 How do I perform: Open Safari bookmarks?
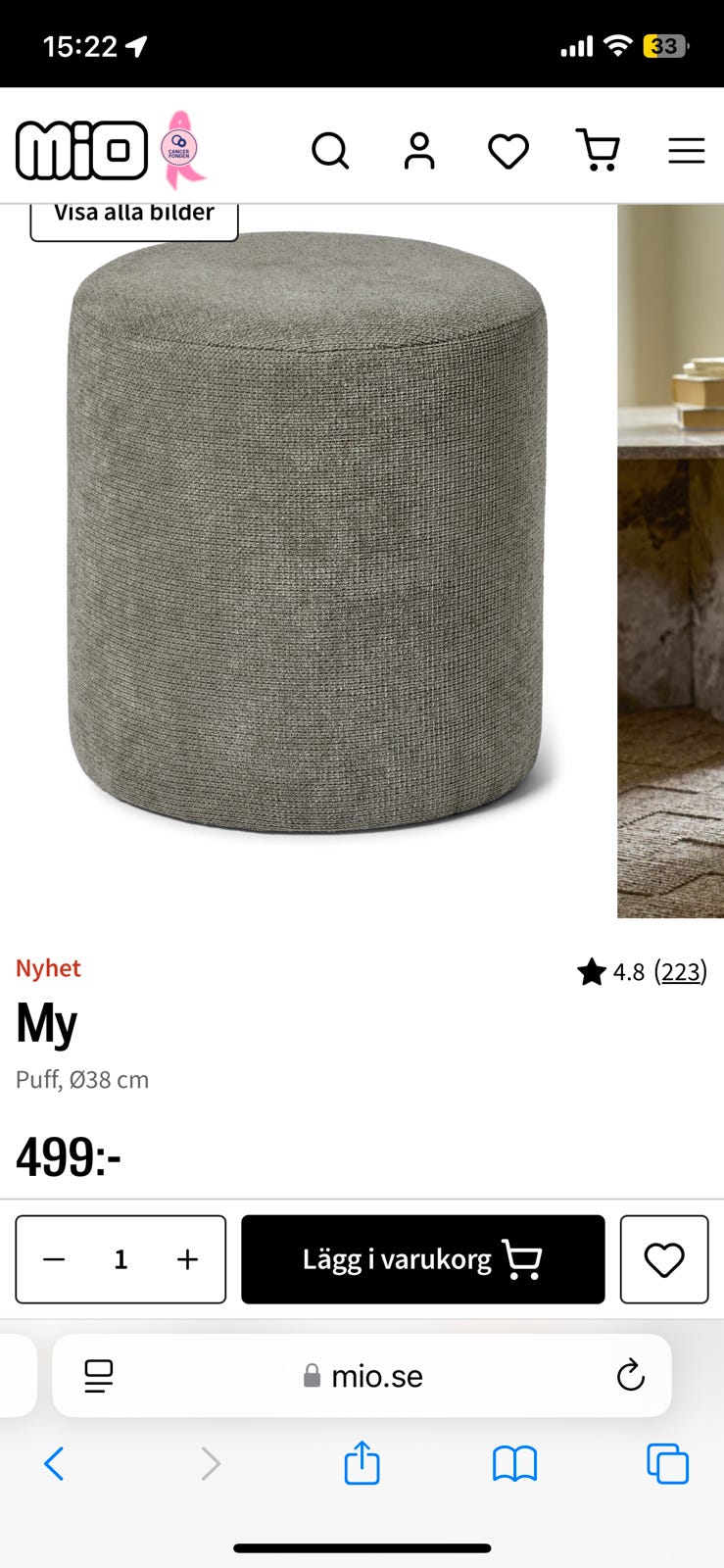(x=514, y=1464)
